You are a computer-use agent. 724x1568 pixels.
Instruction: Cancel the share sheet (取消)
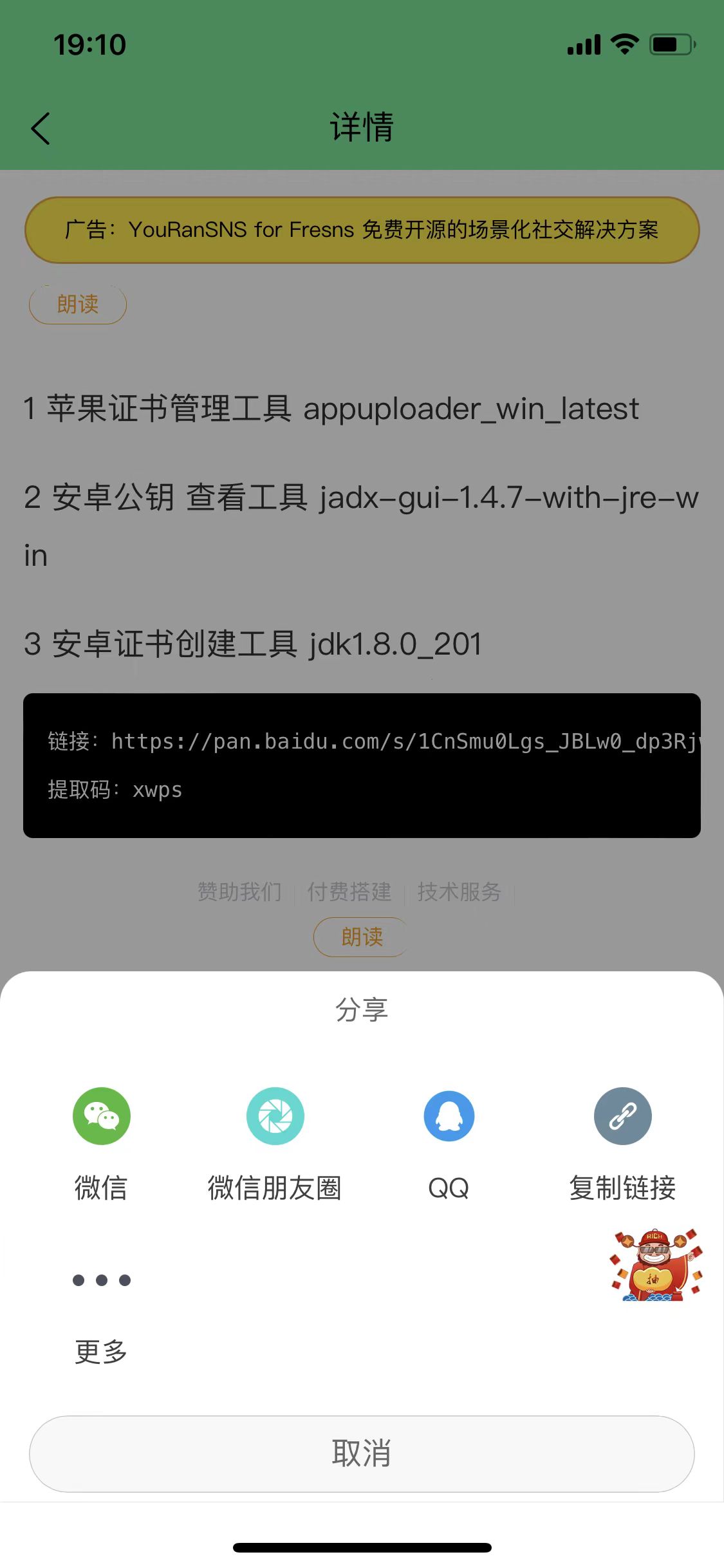click(x=362, y=1453)
